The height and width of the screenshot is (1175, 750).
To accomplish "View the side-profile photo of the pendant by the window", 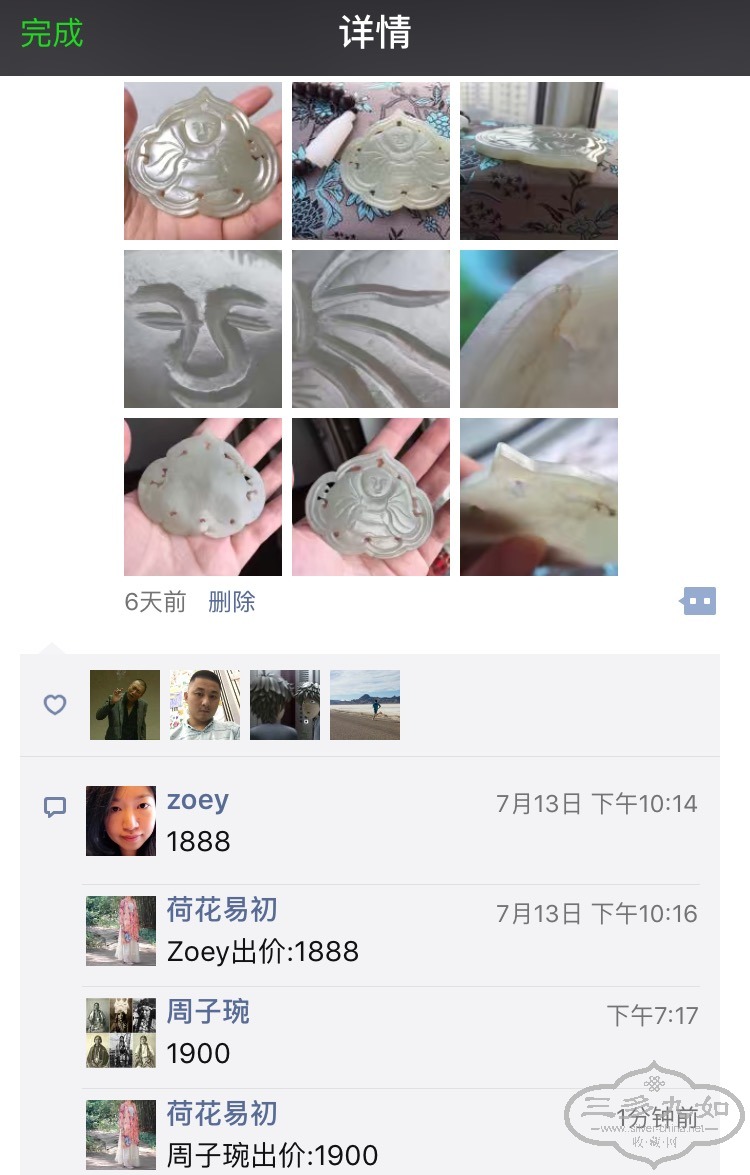I will (x=539, y=161).
